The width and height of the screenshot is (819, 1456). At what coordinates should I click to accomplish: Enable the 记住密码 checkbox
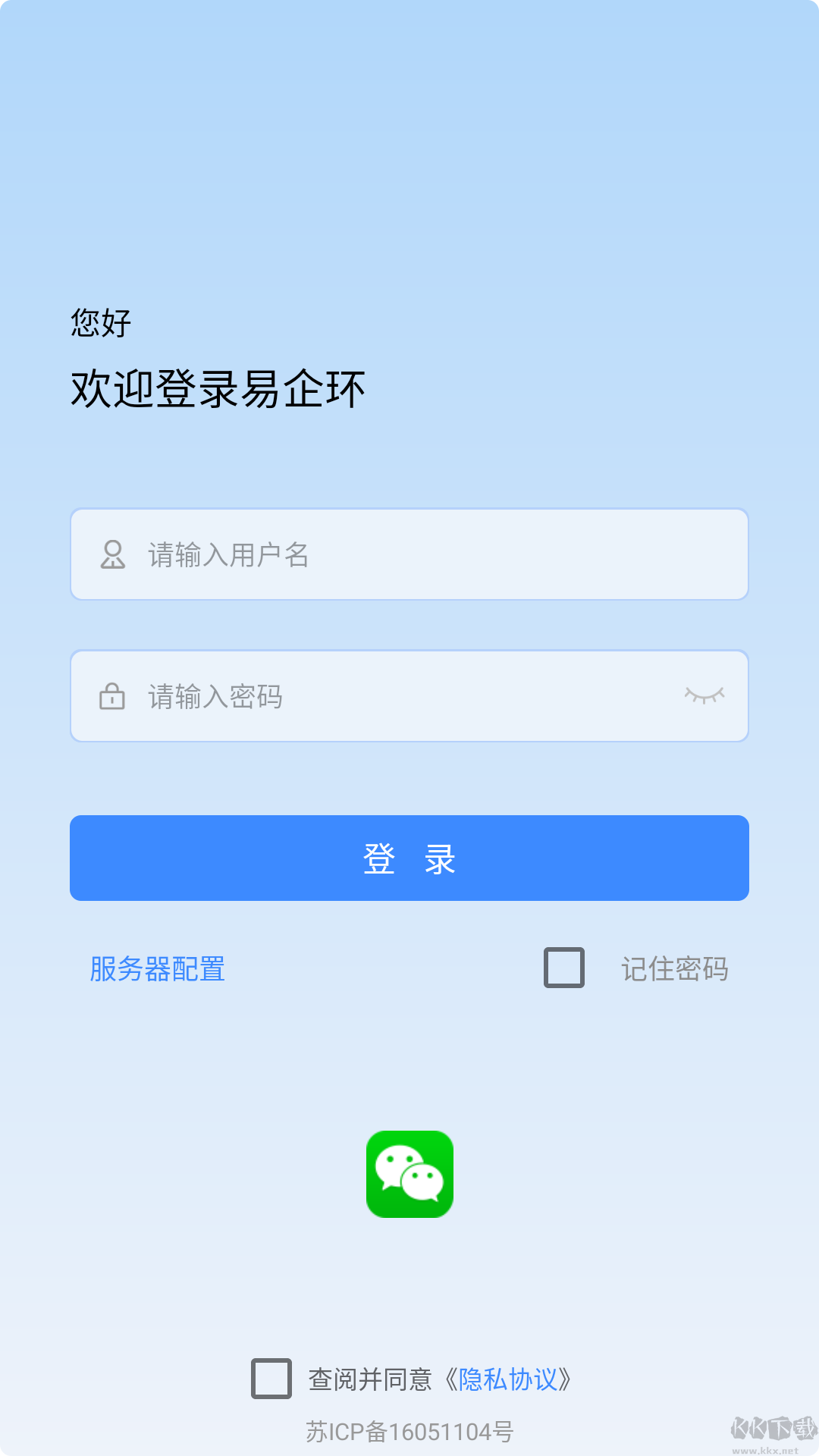point(563,968)
